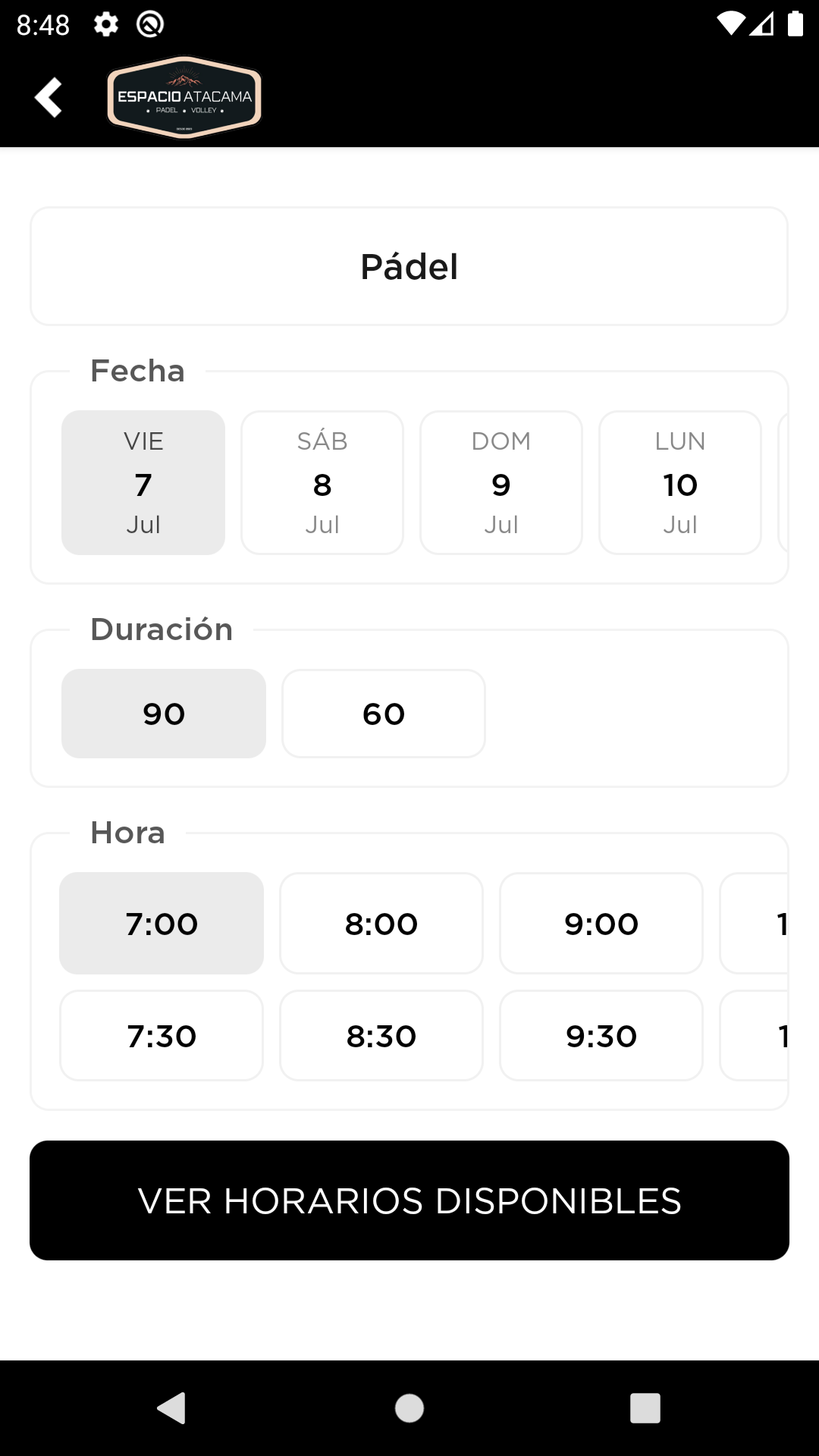Toggle the 9:30 time slot
Viewport: 819px width, 1456px height.
601,1035
